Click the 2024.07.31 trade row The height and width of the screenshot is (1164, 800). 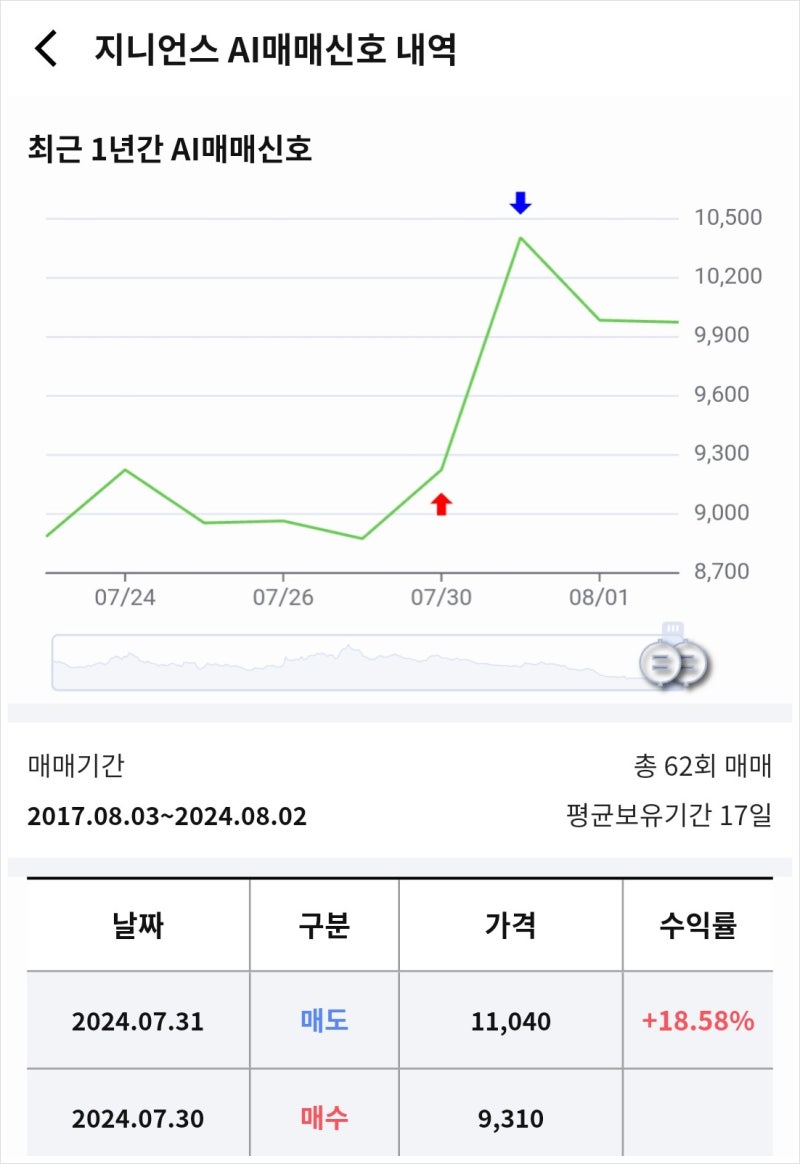(x=138, y=1022)
